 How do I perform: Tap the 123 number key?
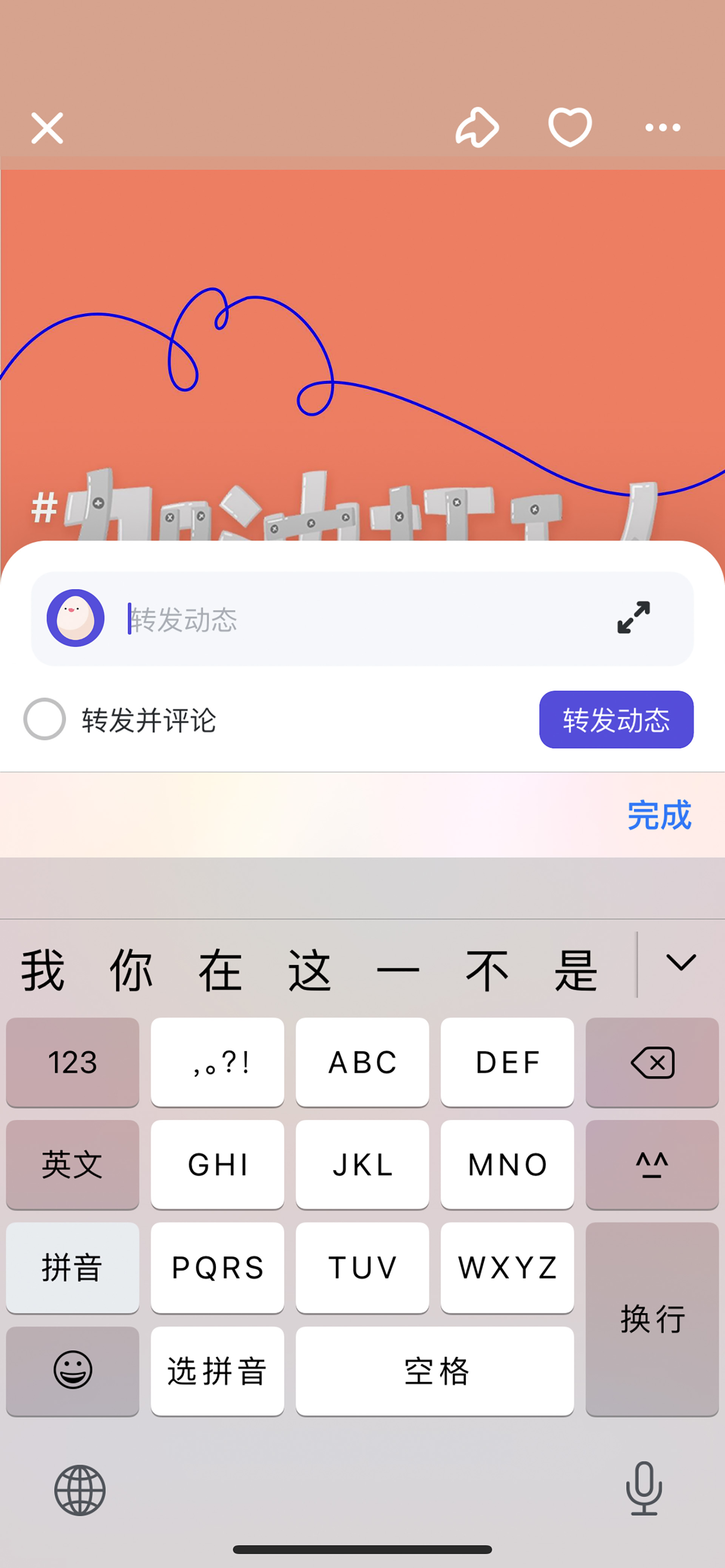pyautogui.click(x=72, y=1062)
